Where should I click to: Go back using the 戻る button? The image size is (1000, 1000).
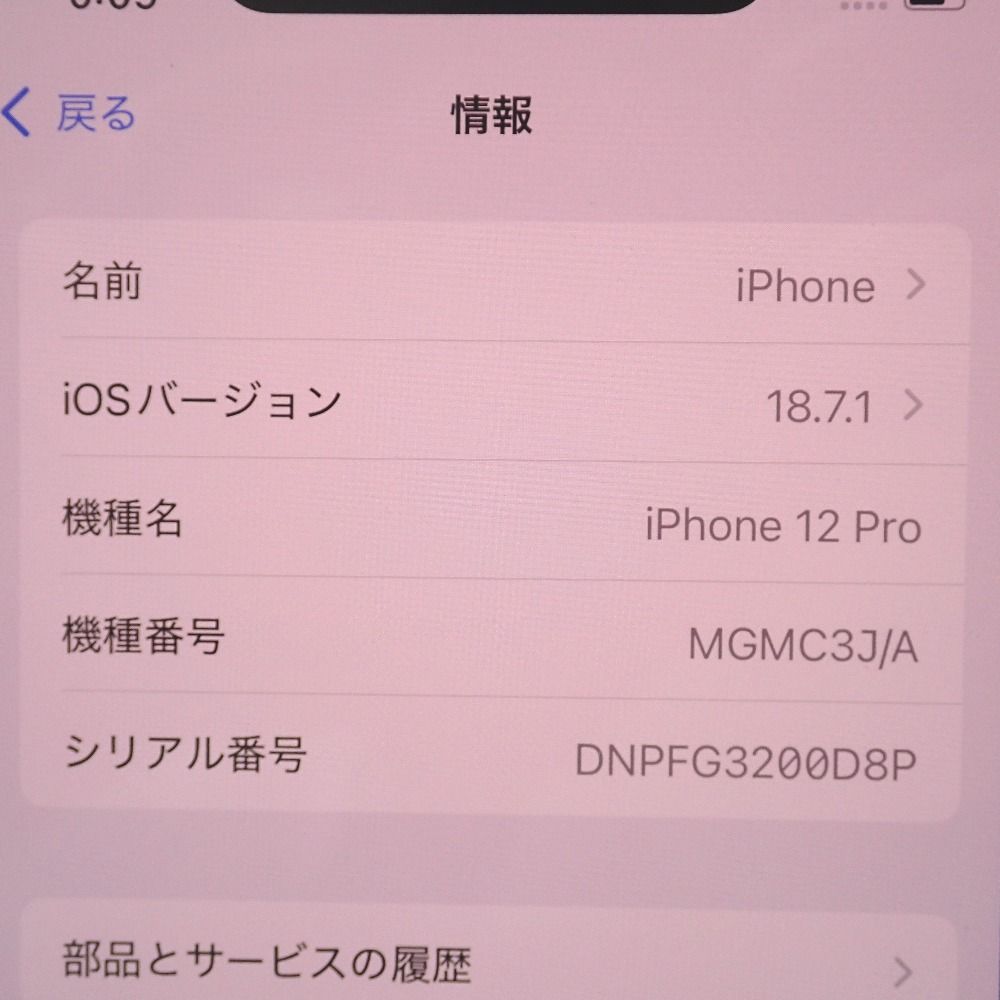70,114
